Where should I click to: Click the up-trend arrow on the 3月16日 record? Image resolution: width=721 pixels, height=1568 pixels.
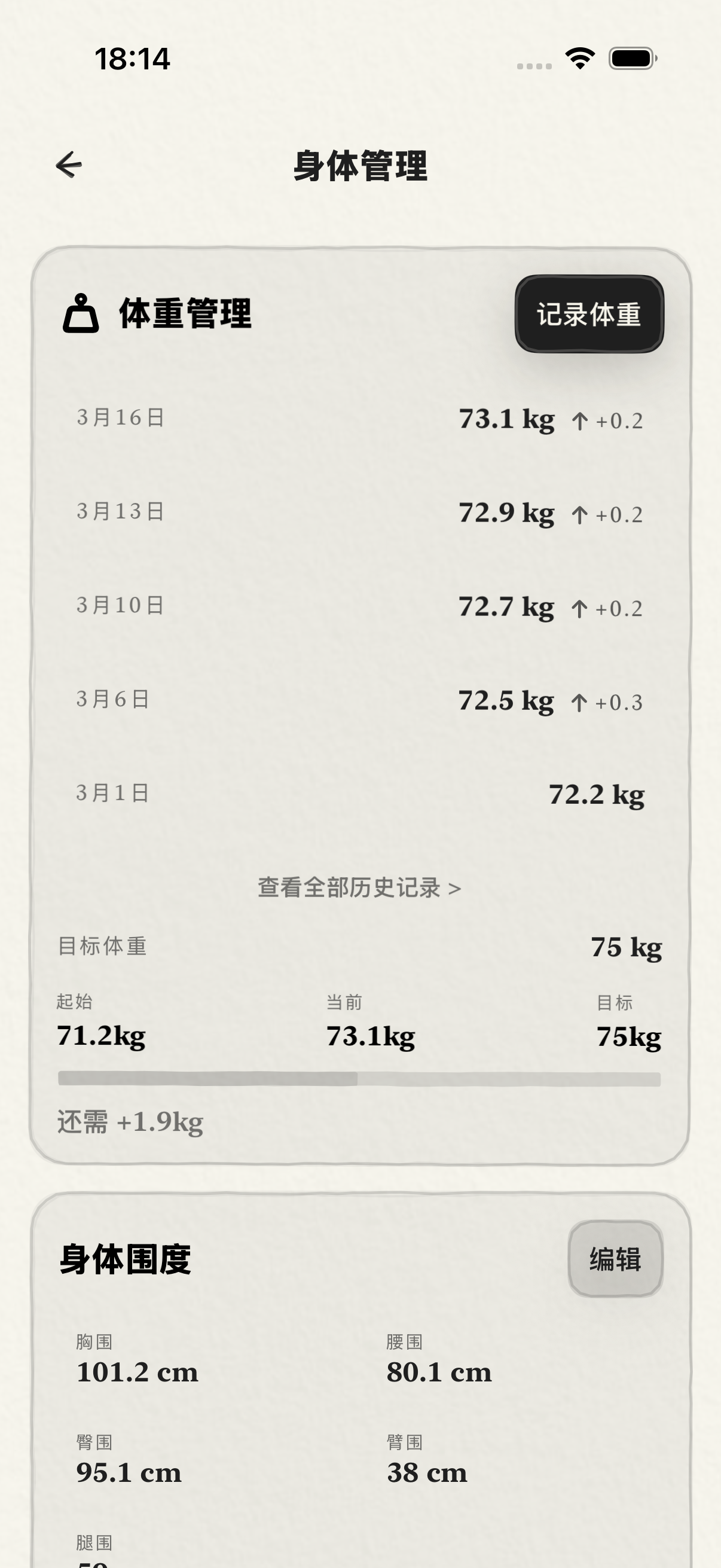click(579, 420)
